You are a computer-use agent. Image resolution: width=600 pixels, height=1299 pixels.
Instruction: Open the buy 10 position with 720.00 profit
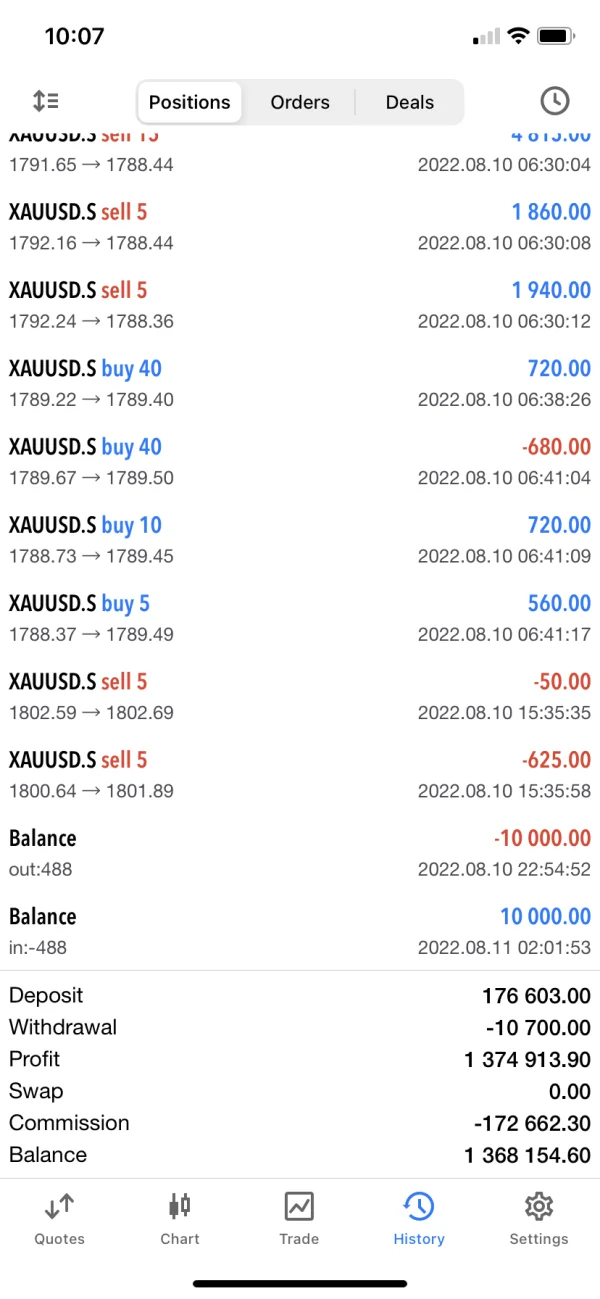click(x=300, y=540)
